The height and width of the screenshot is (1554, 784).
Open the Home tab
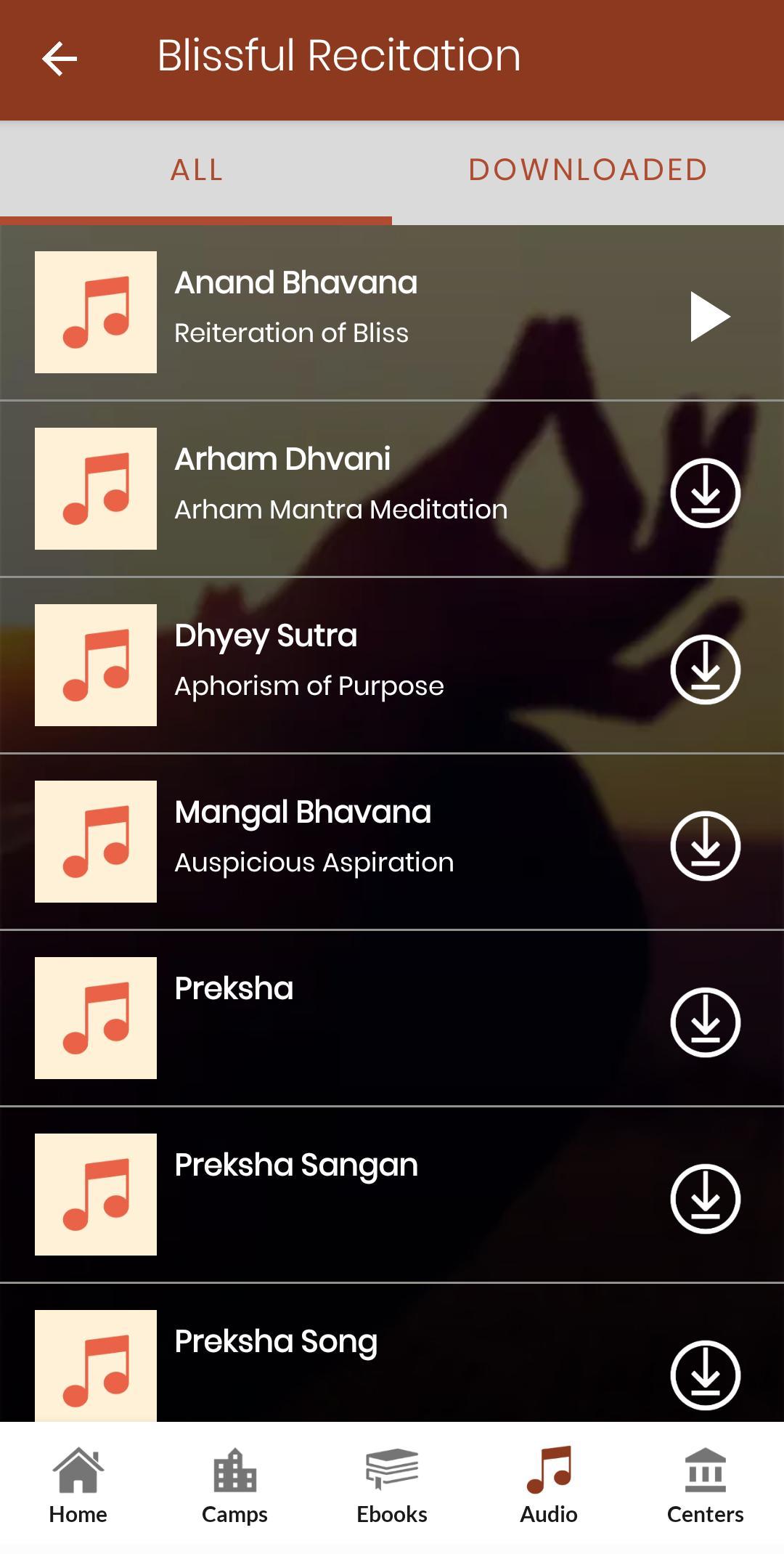click(78, 1486)
